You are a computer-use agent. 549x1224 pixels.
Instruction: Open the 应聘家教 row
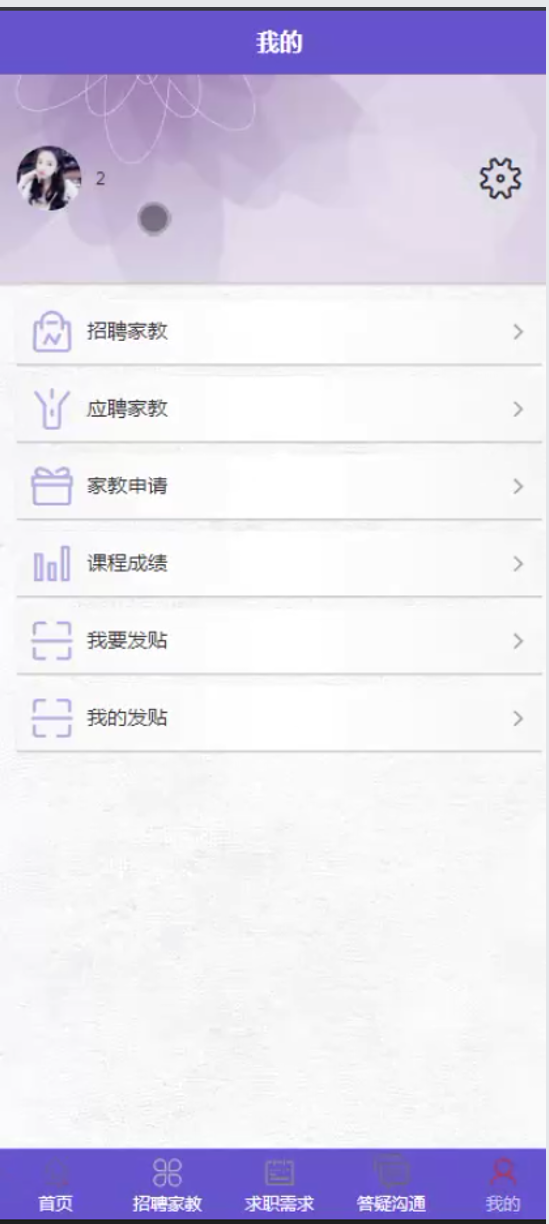tap(279, 409)
